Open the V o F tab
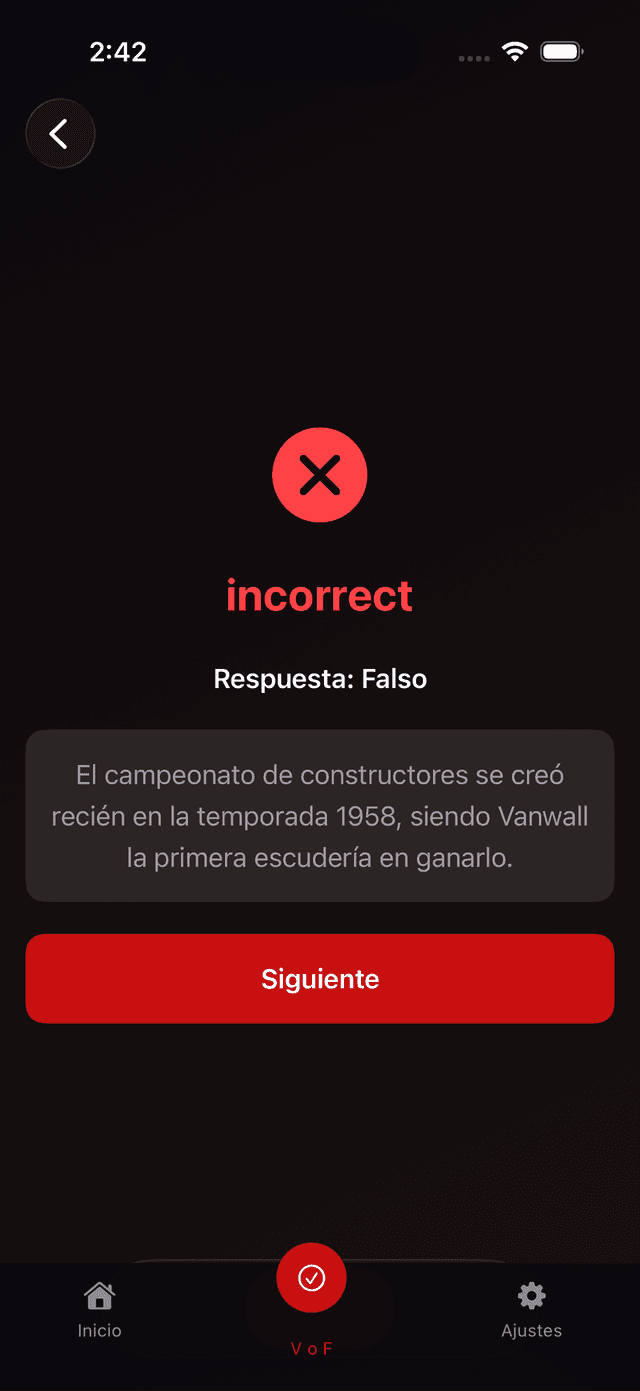 click(x=312, y=1280)
